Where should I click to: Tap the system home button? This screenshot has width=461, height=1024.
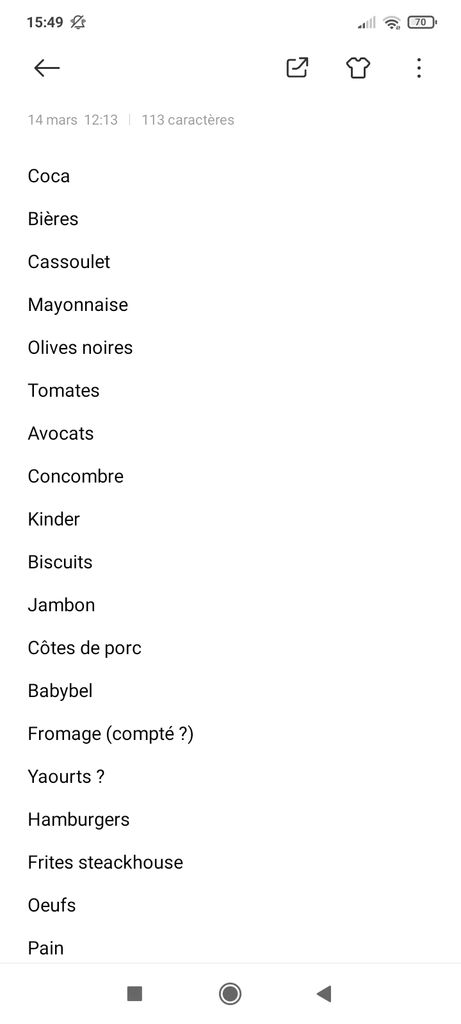[230, 993]
